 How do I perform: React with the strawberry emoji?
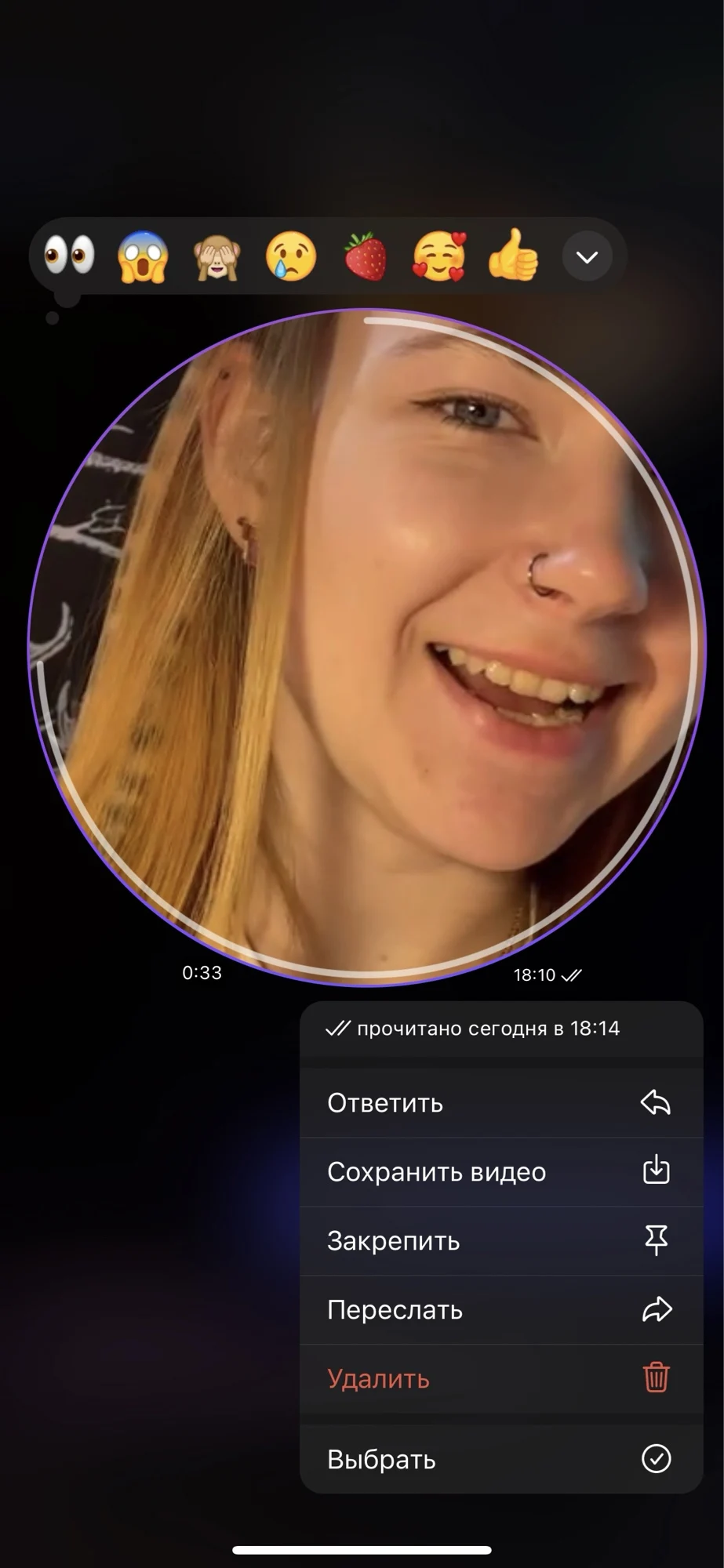[366, 256]
